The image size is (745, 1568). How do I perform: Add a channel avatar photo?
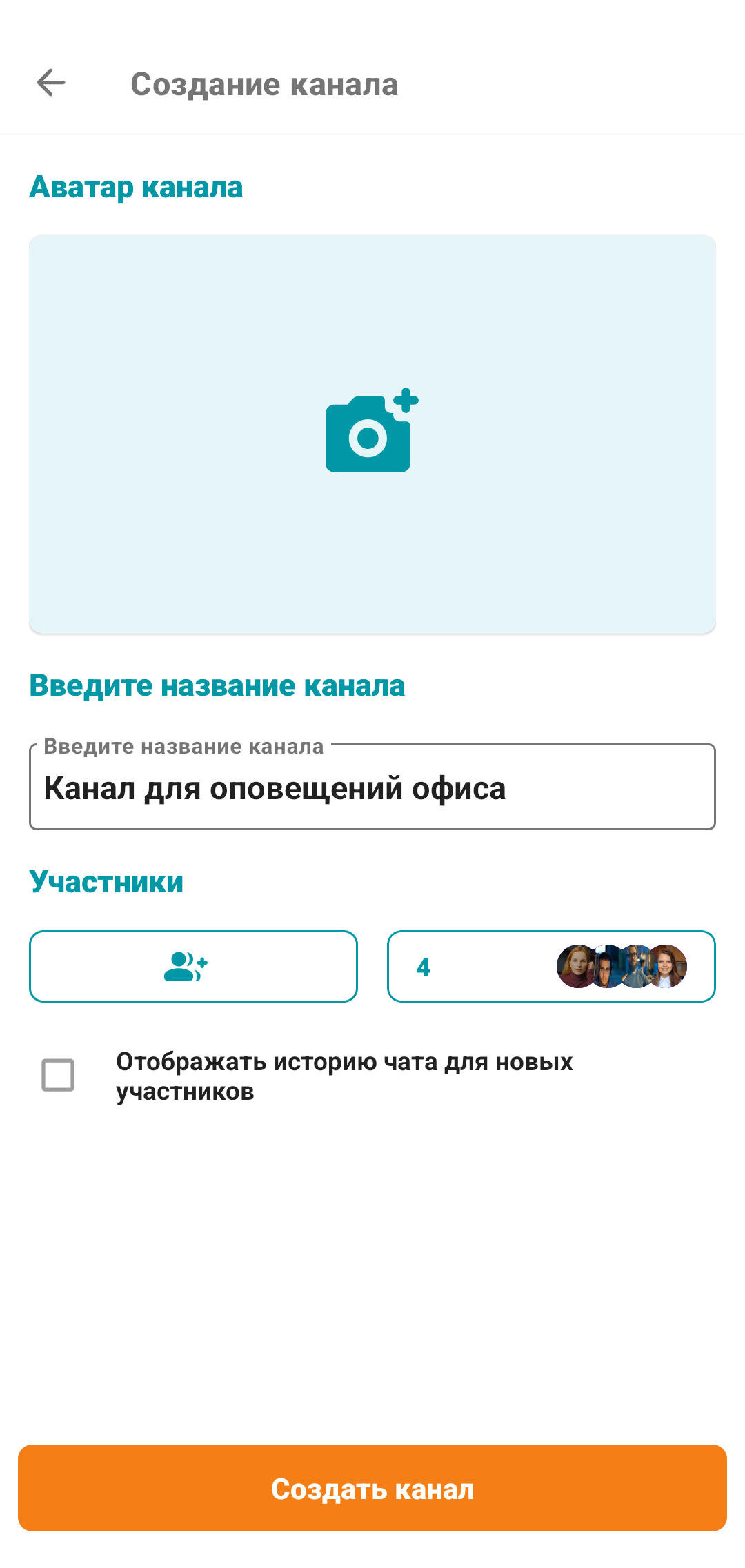[x=372, y=433]
